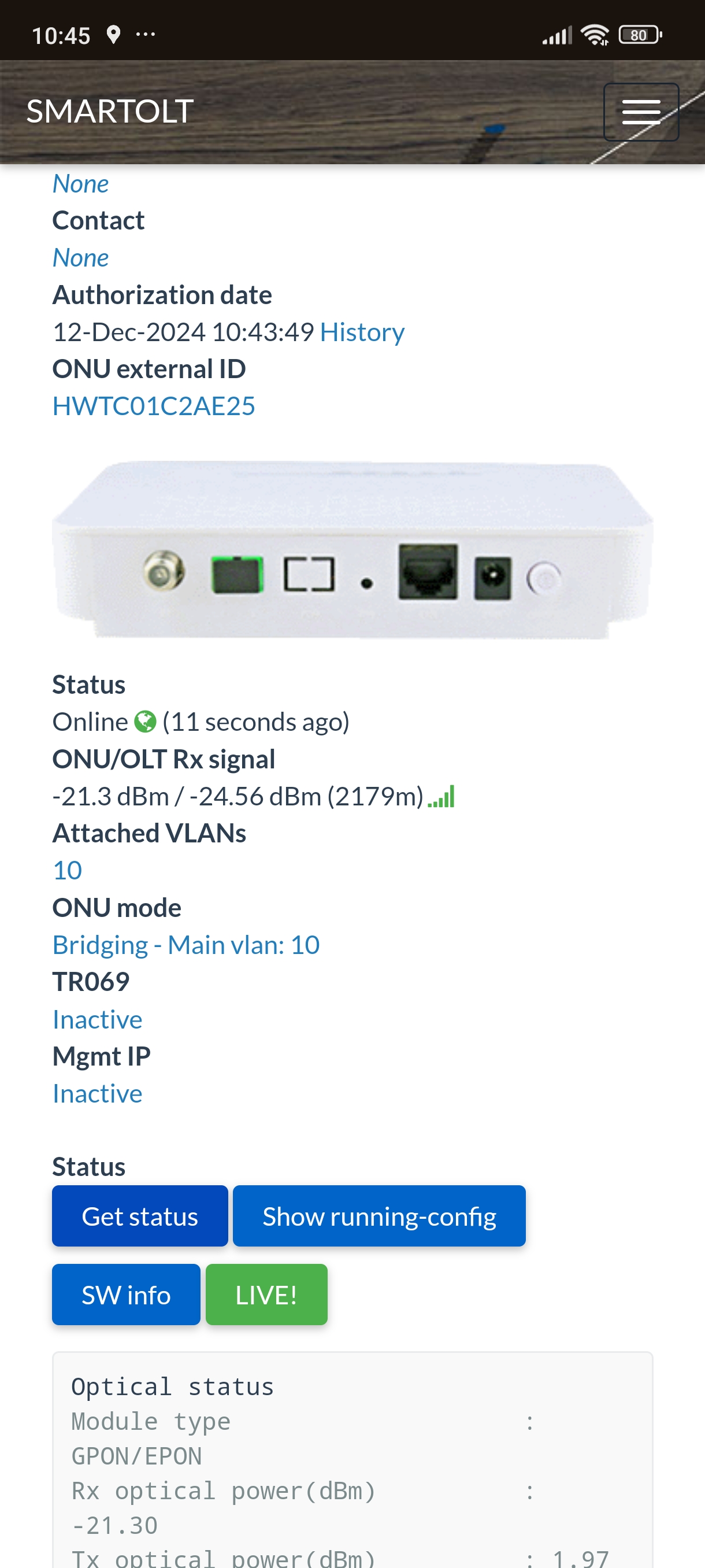Tap the SMARTOLT brand title

(x=110, y=112)
